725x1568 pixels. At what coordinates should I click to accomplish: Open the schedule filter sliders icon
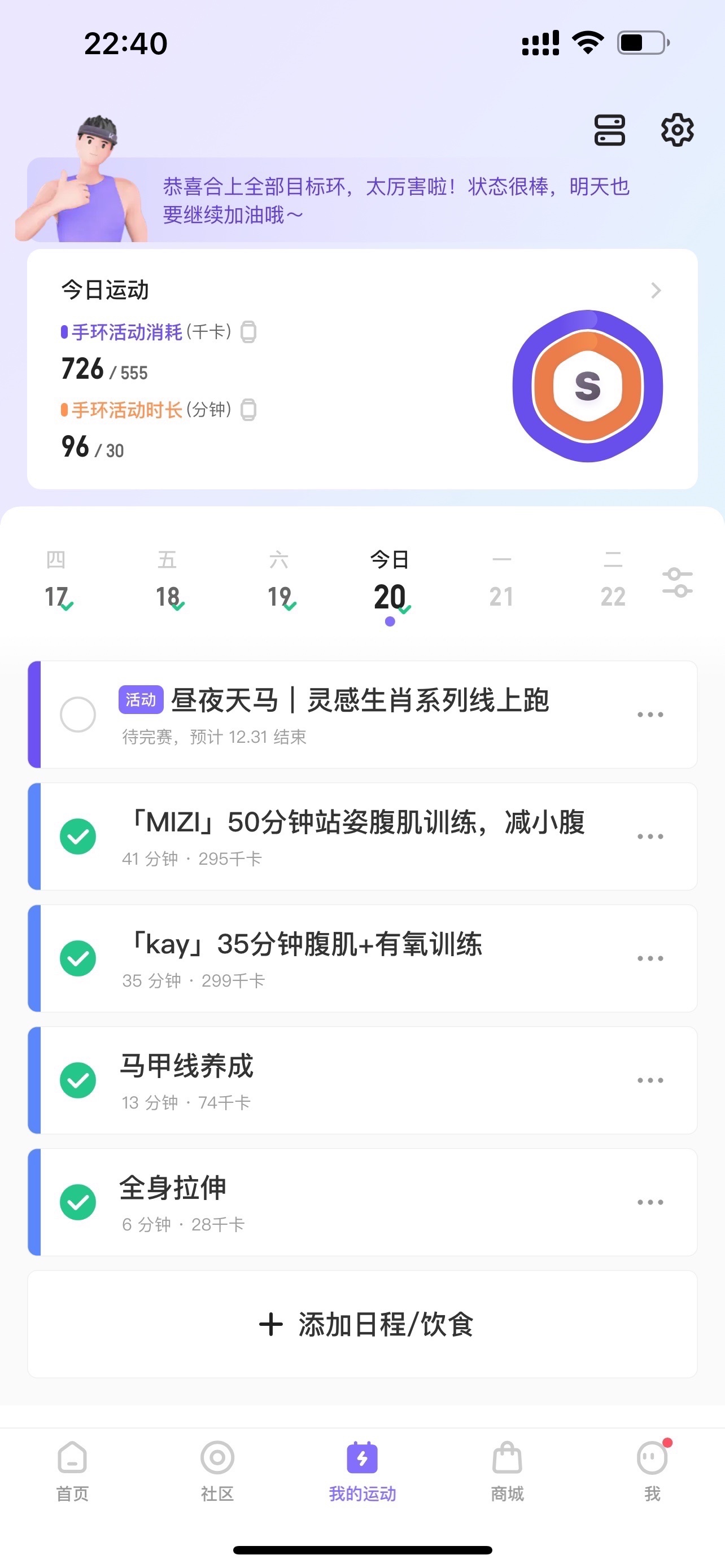click(x=678, y=582)
